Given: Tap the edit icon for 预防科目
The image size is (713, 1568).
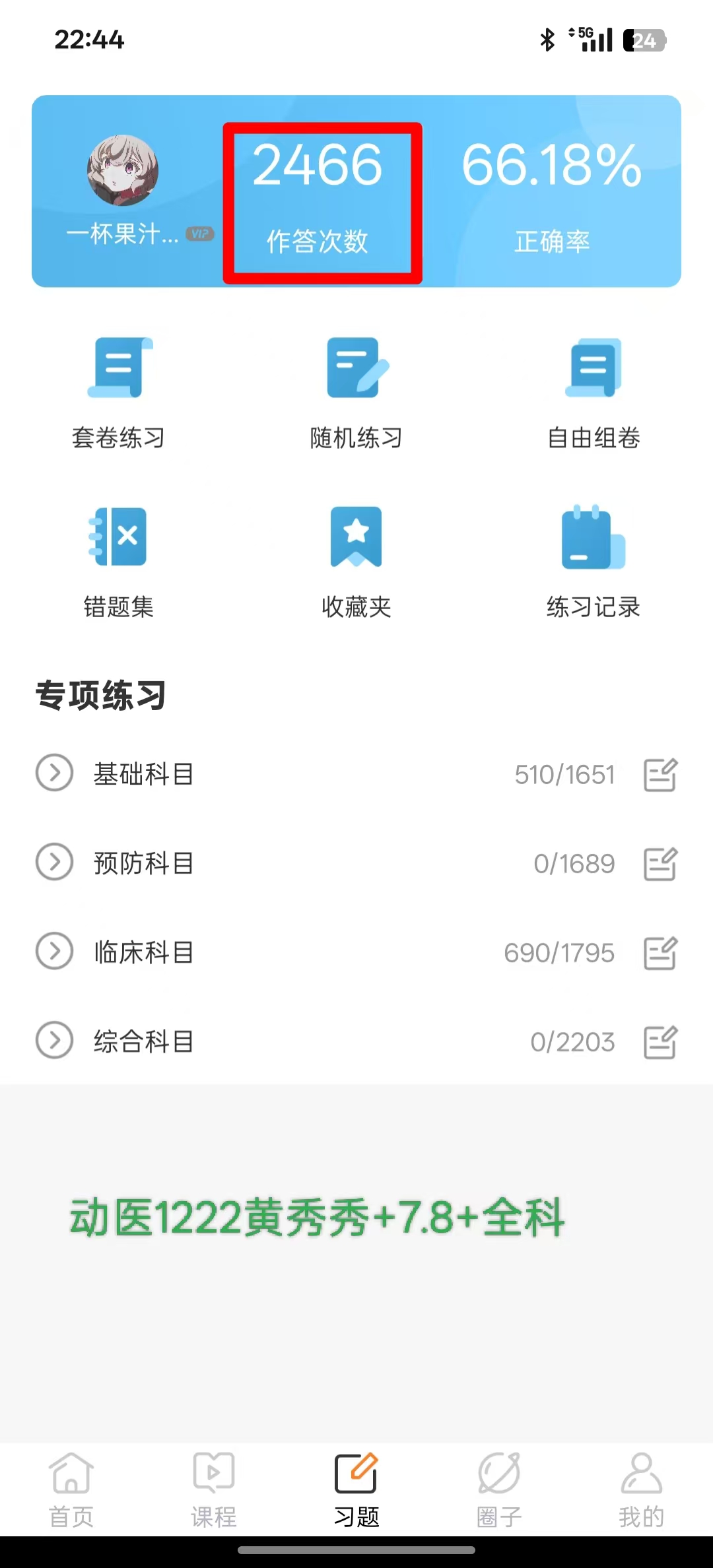Looking at the screenshot, I should [x=660, y=864].
